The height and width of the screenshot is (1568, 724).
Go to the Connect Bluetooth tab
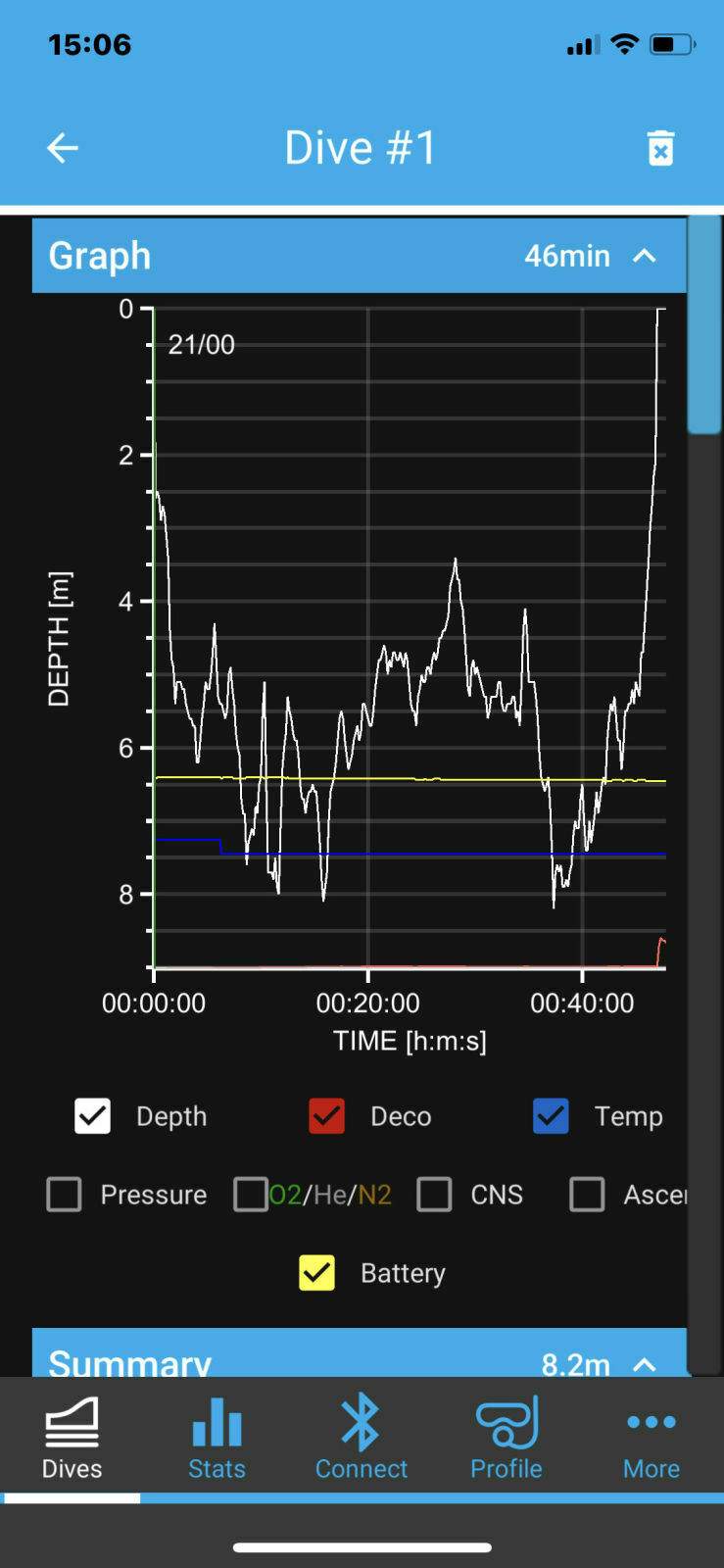[x=361, y=1438]
